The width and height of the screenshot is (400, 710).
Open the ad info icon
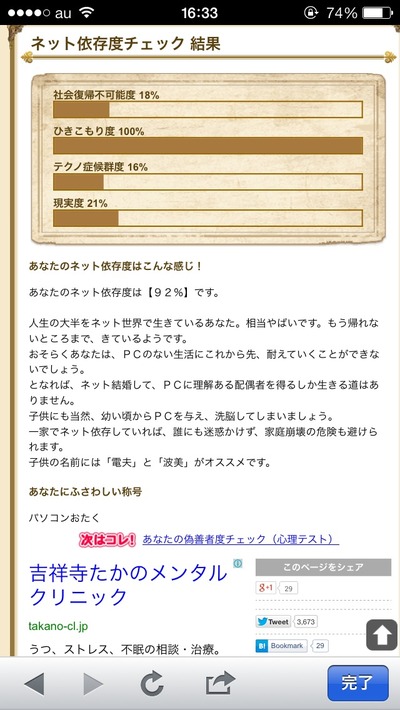pyautogui.click(x=238, y=564)
